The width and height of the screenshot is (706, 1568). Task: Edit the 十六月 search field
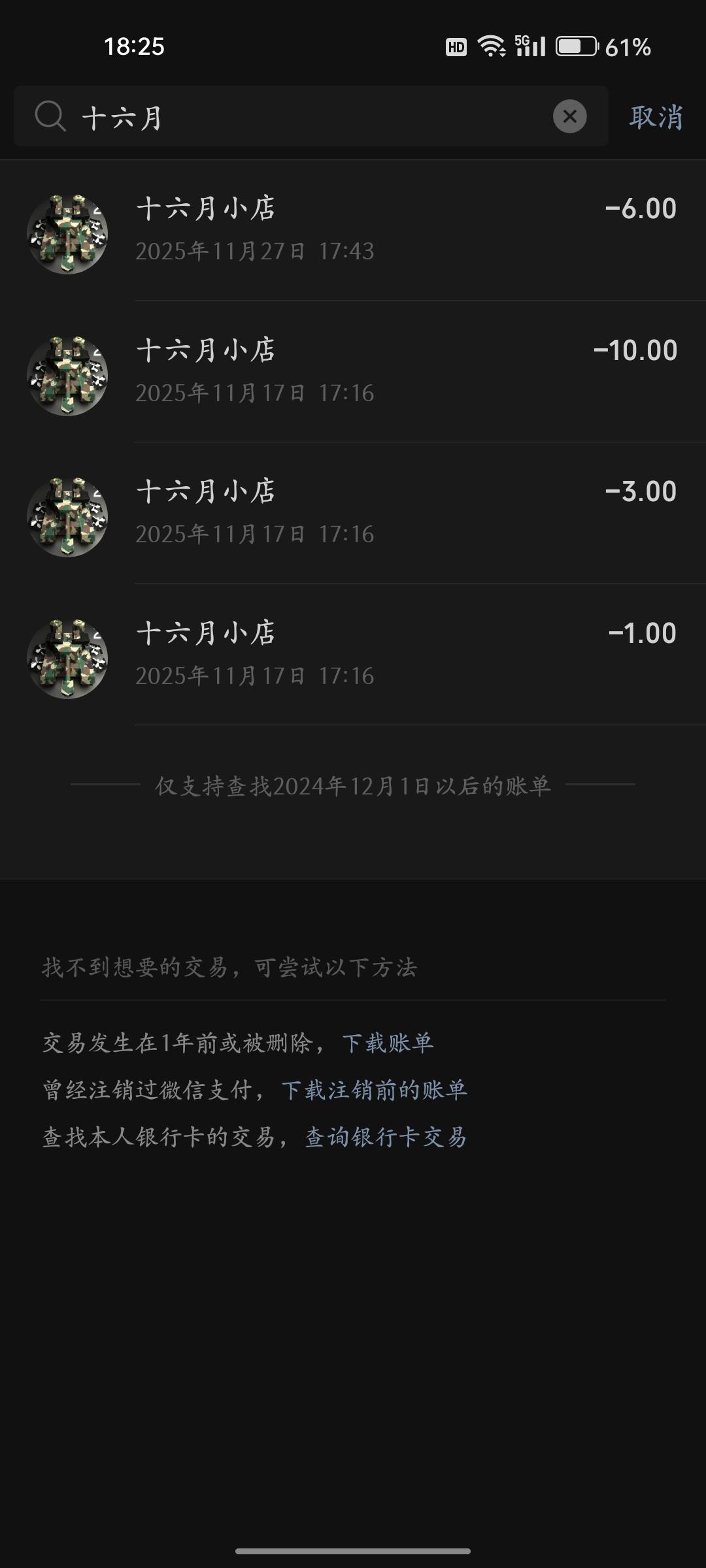click(311, 116)
